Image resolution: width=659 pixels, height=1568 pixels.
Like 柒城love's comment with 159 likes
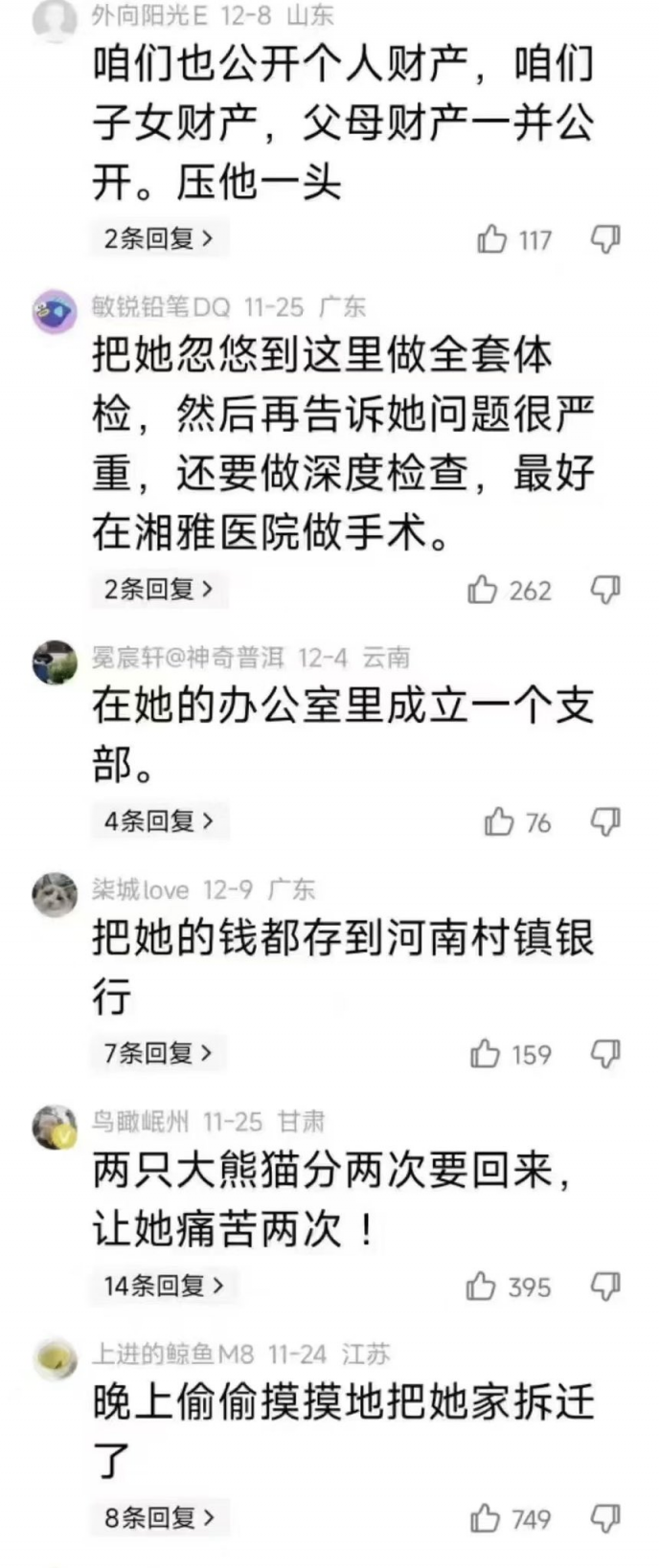point(486,1054)
